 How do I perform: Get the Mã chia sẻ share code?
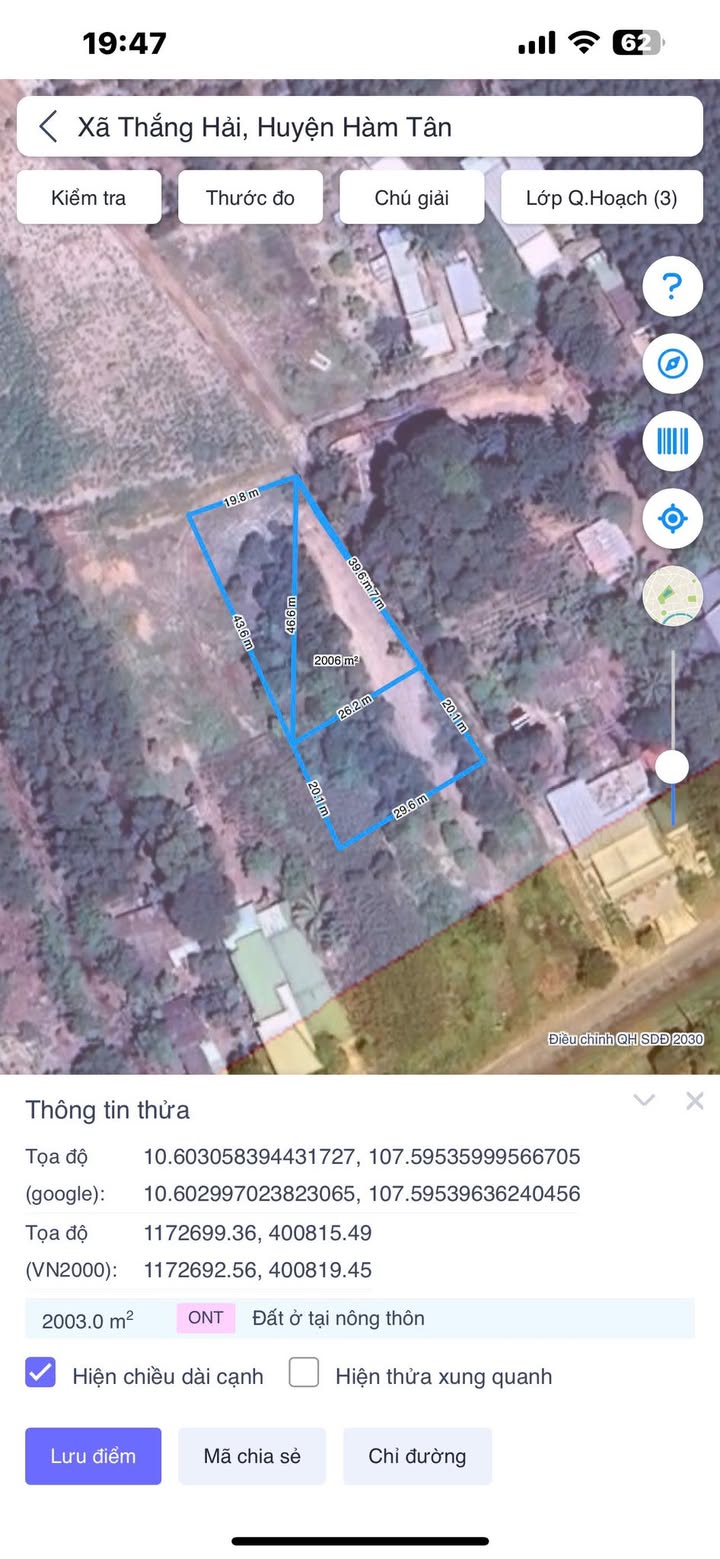click(x=252, y=1456)
